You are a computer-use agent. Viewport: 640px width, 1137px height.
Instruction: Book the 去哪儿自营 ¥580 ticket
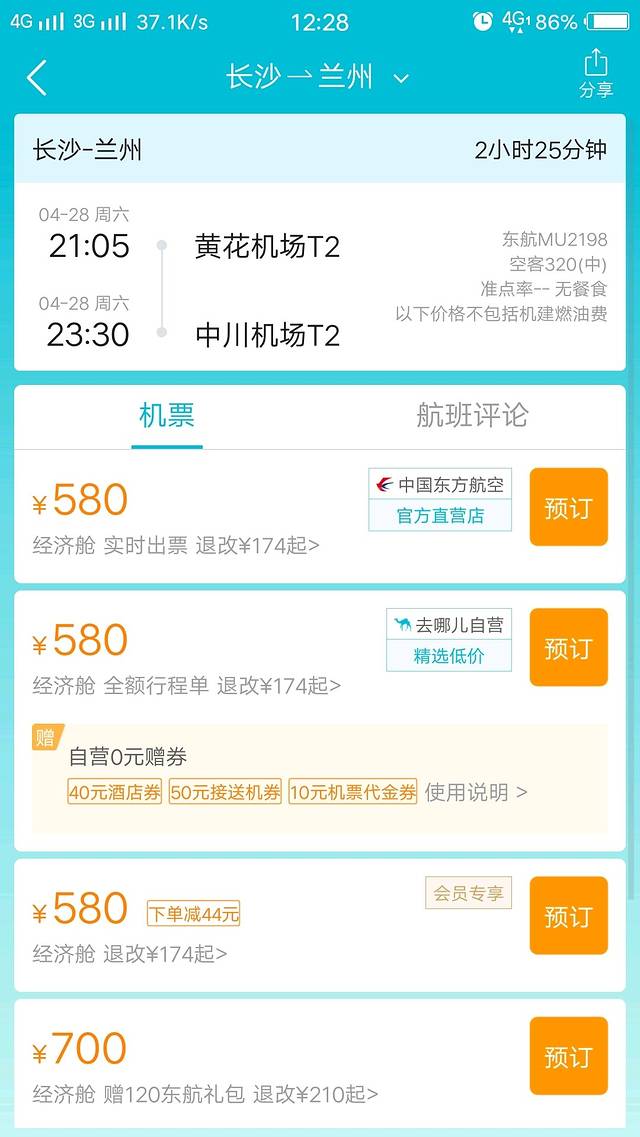(x=568, y=648)
